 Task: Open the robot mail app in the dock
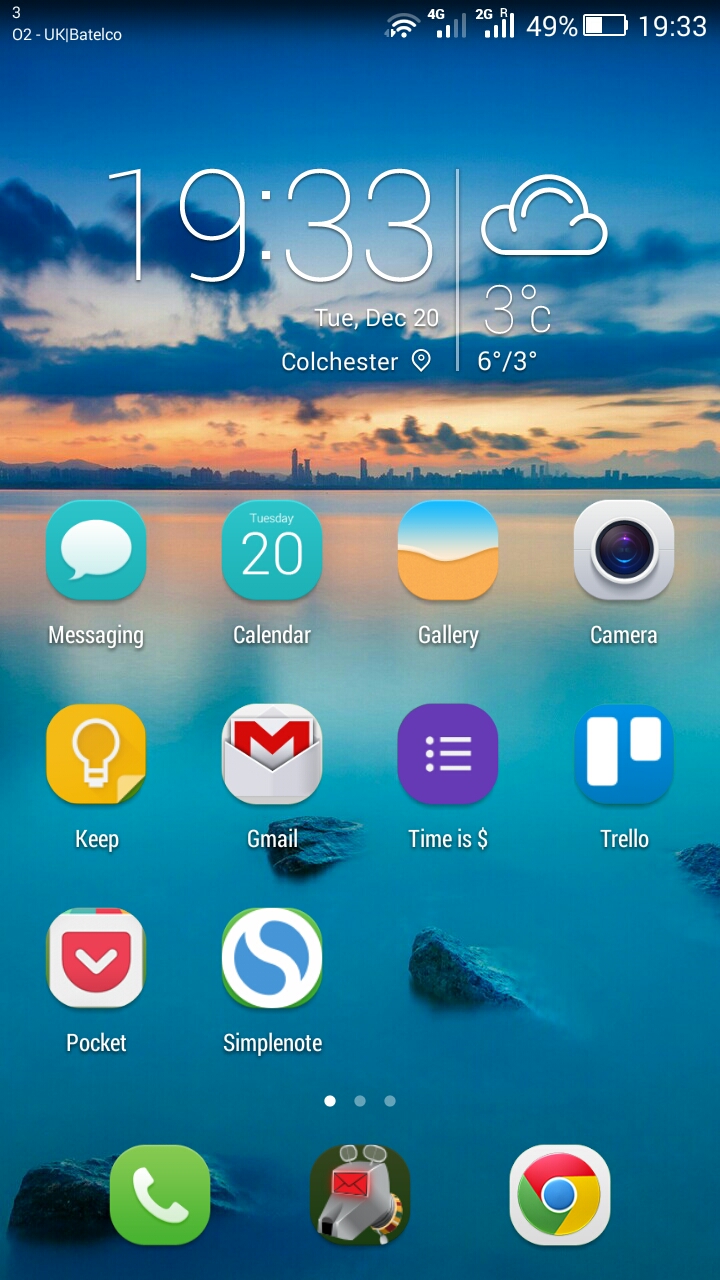pyautogui.click(x=360, y=1195)
